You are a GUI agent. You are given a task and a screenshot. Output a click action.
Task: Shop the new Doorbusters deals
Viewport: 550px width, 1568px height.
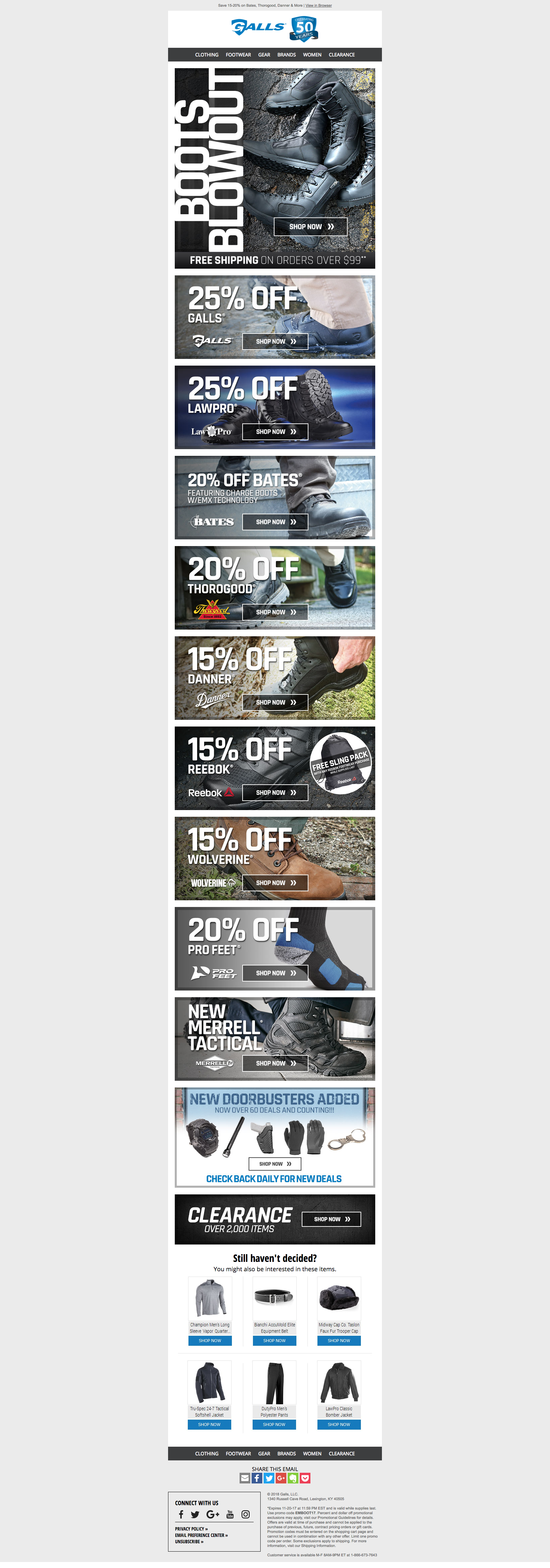click(x=275, y=1164)
